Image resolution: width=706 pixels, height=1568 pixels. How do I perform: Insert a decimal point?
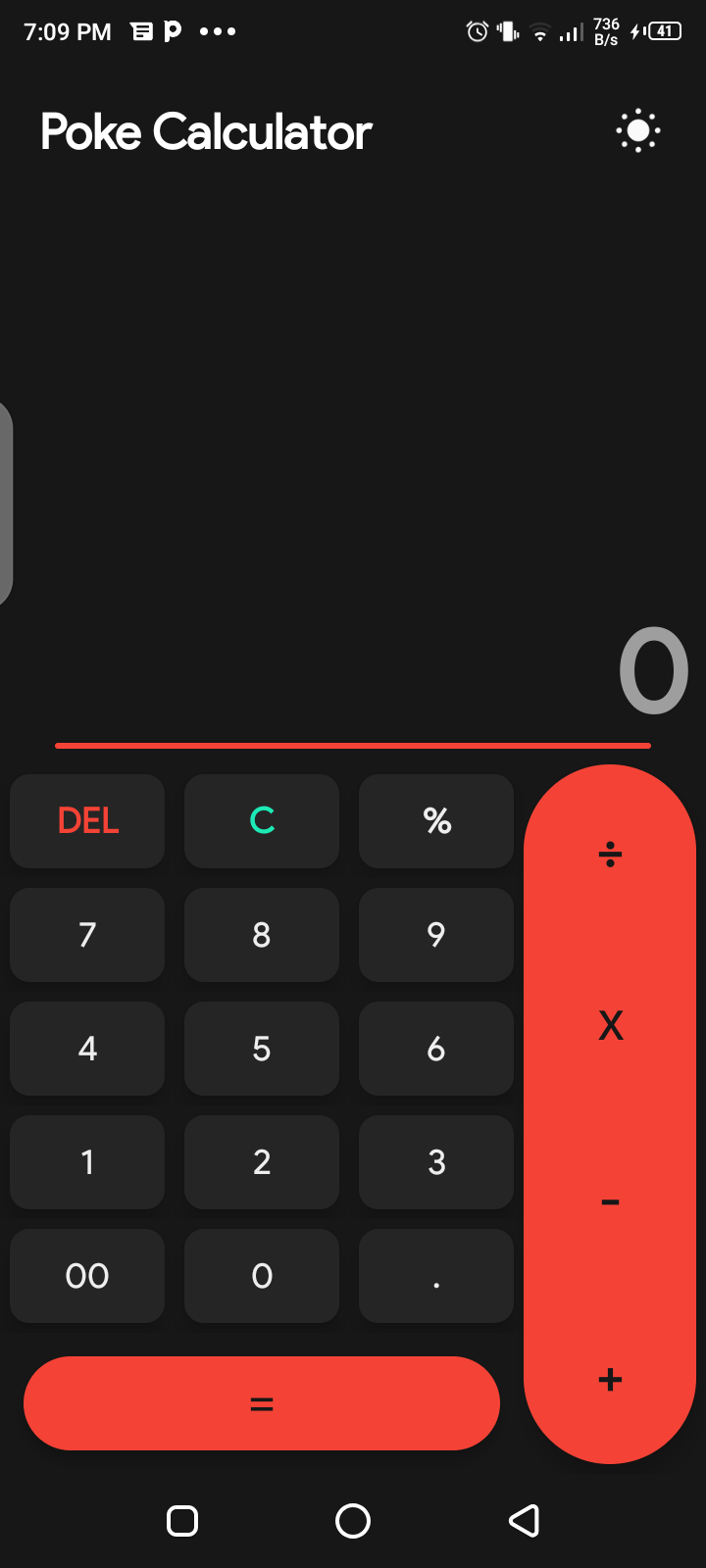[x=436, y=1276]
